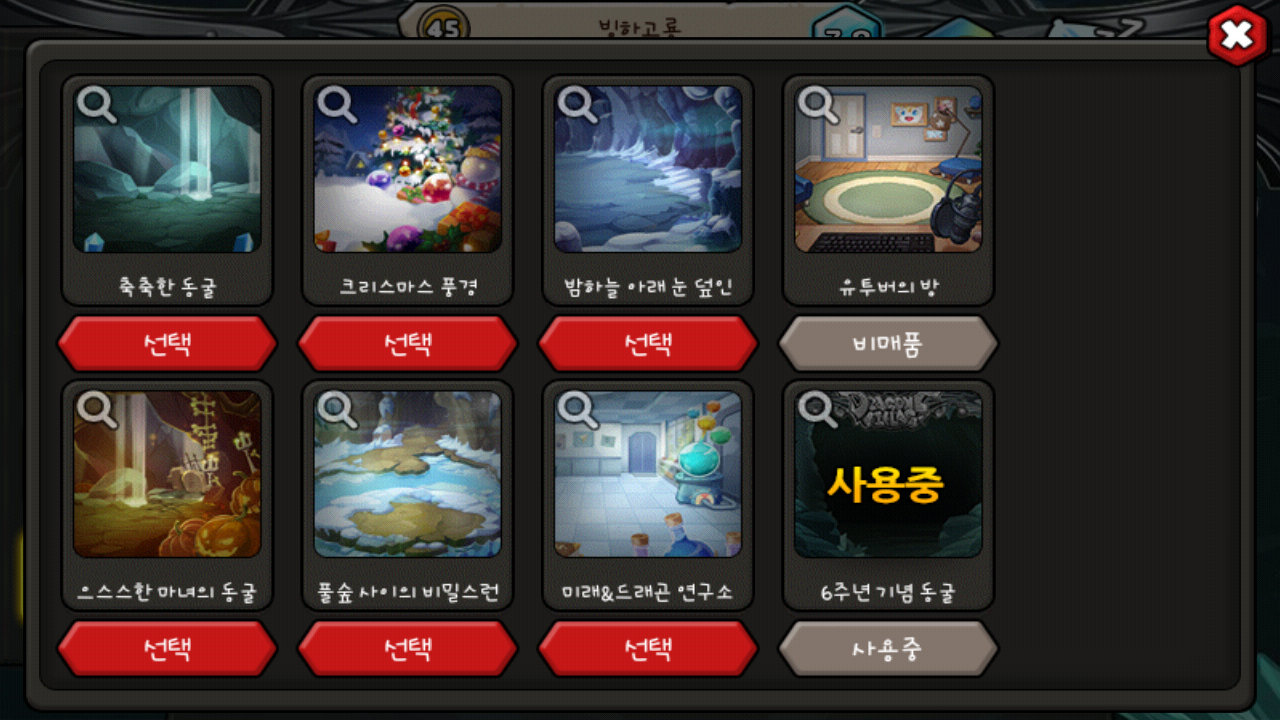Select the 크리스마스 풍경 background

[407, 344]
